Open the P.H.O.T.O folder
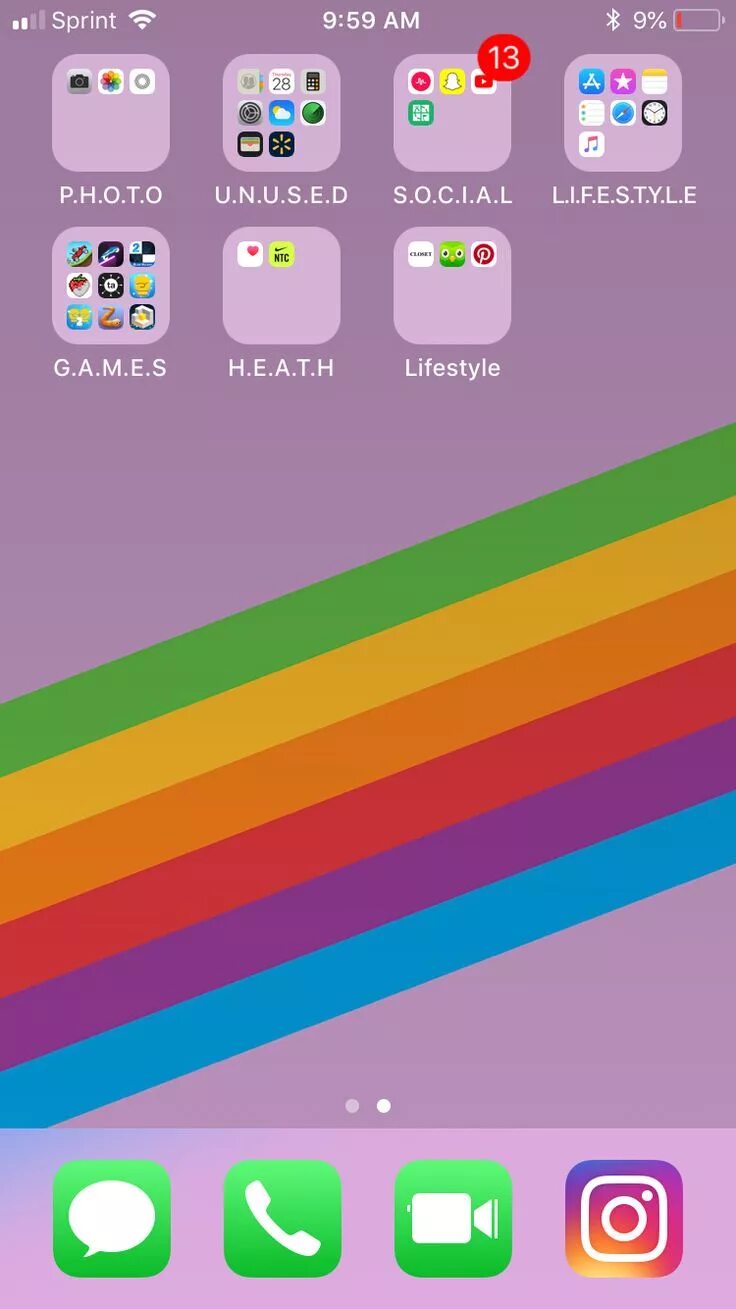The image size is (736, 1309). coord(111,113)
